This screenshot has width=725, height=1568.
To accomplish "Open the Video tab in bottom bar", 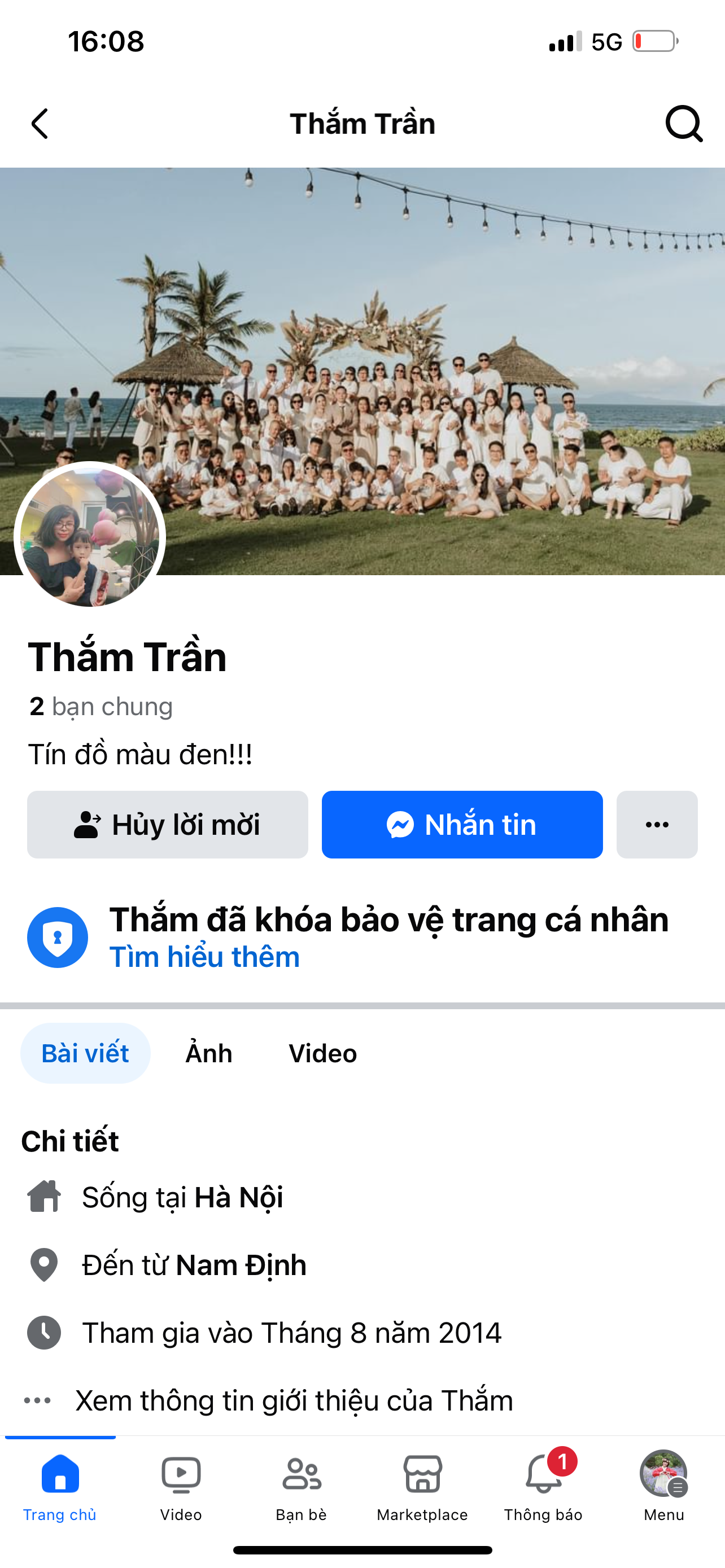I will point(181,1486).
